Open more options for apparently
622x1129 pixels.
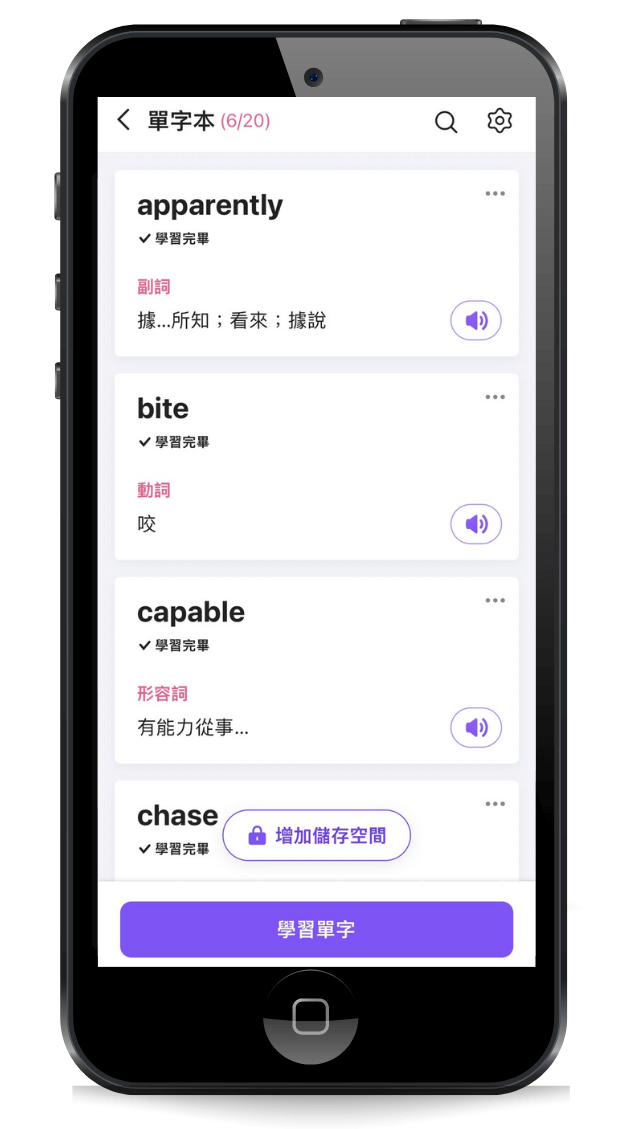point(495,194)
